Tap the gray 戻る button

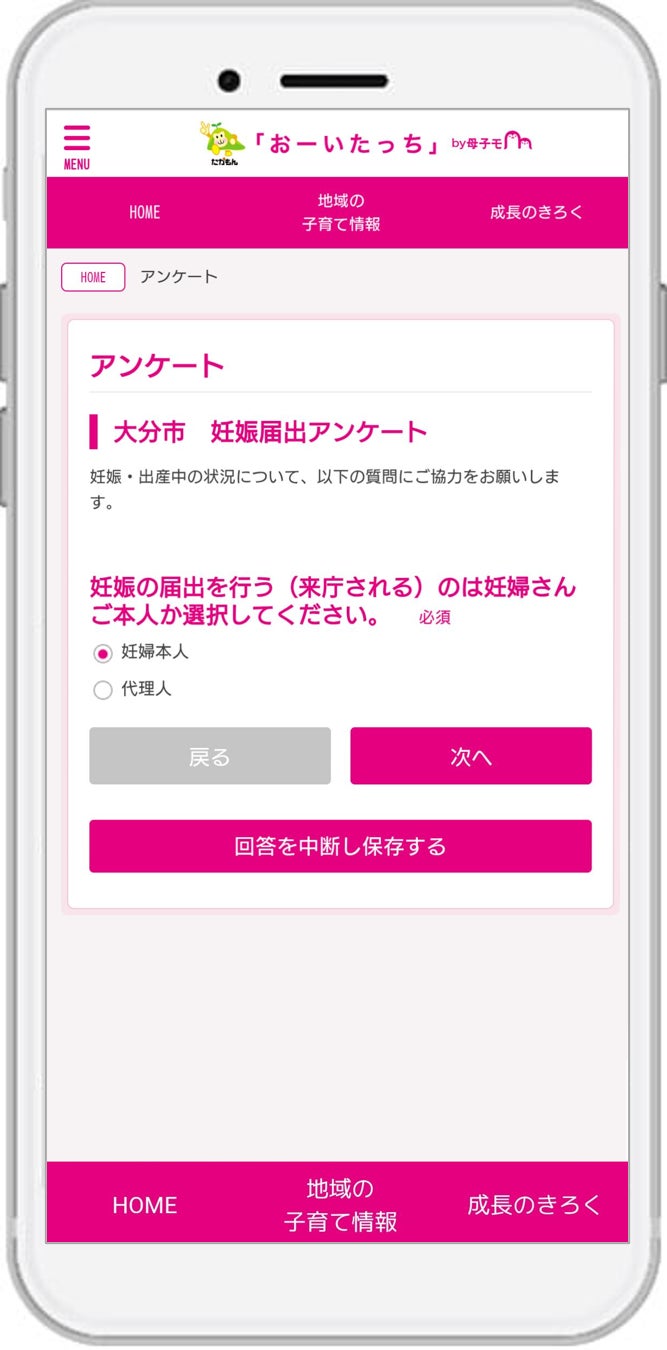pyautogui.click(x=210, y=756)
